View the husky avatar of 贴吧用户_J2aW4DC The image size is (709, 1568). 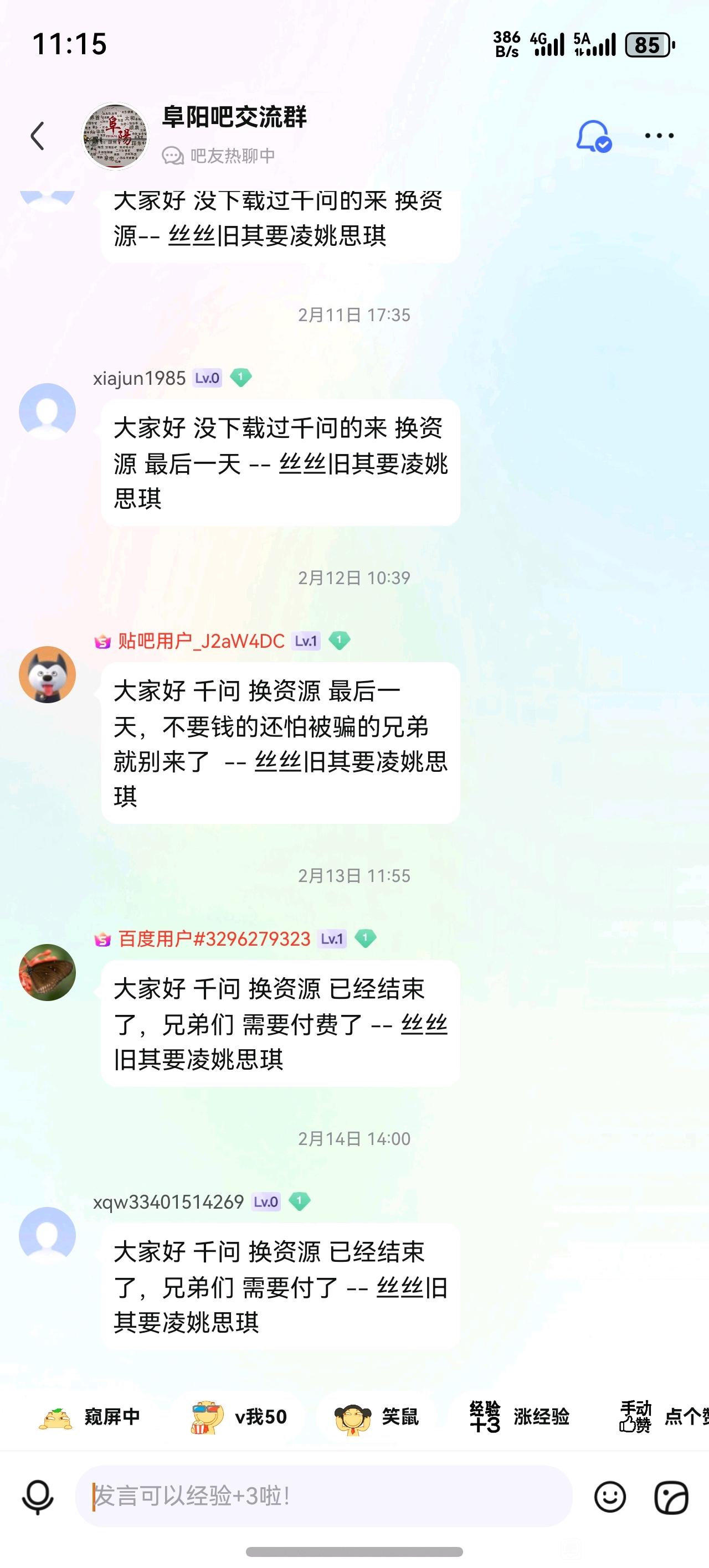pos(48,674)
